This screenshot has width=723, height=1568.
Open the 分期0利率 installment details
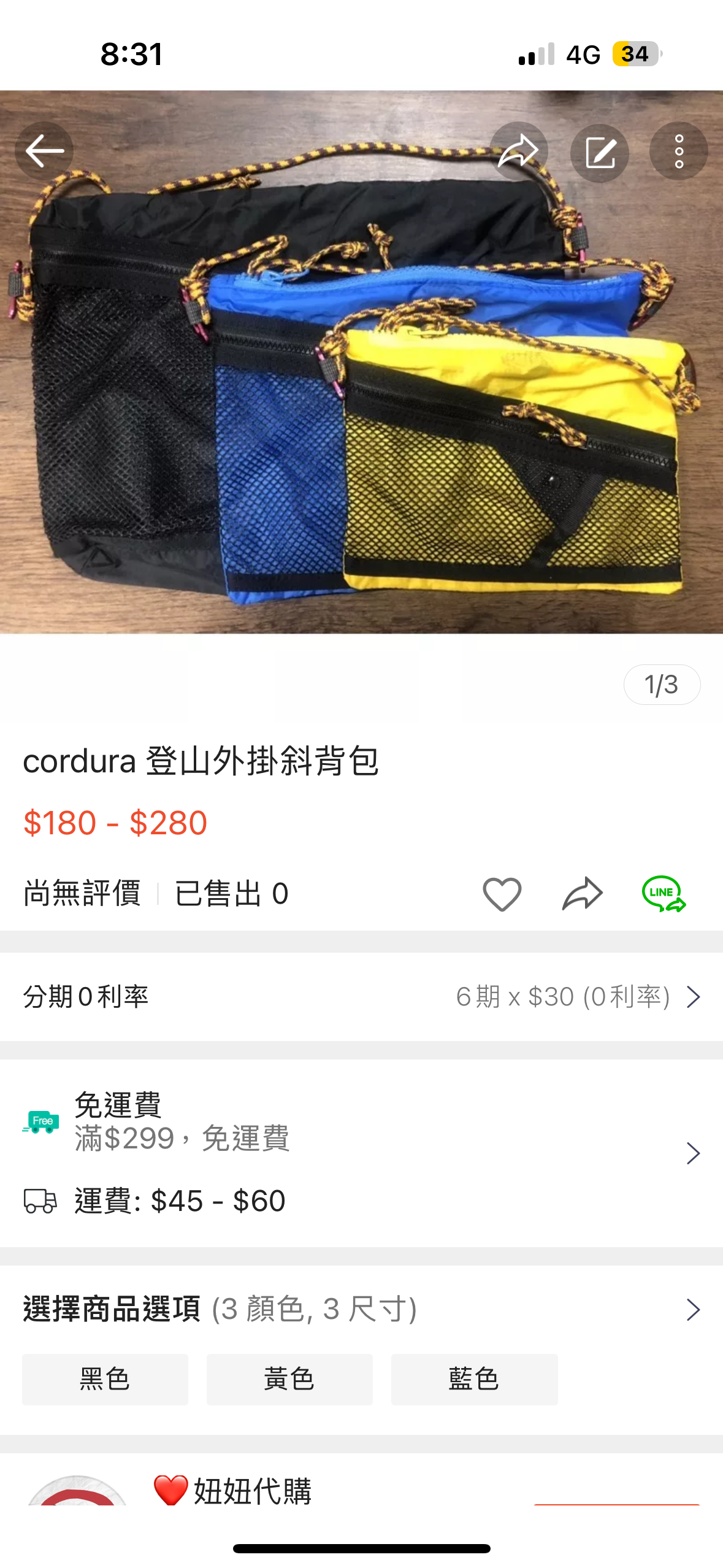pos(361,997)
